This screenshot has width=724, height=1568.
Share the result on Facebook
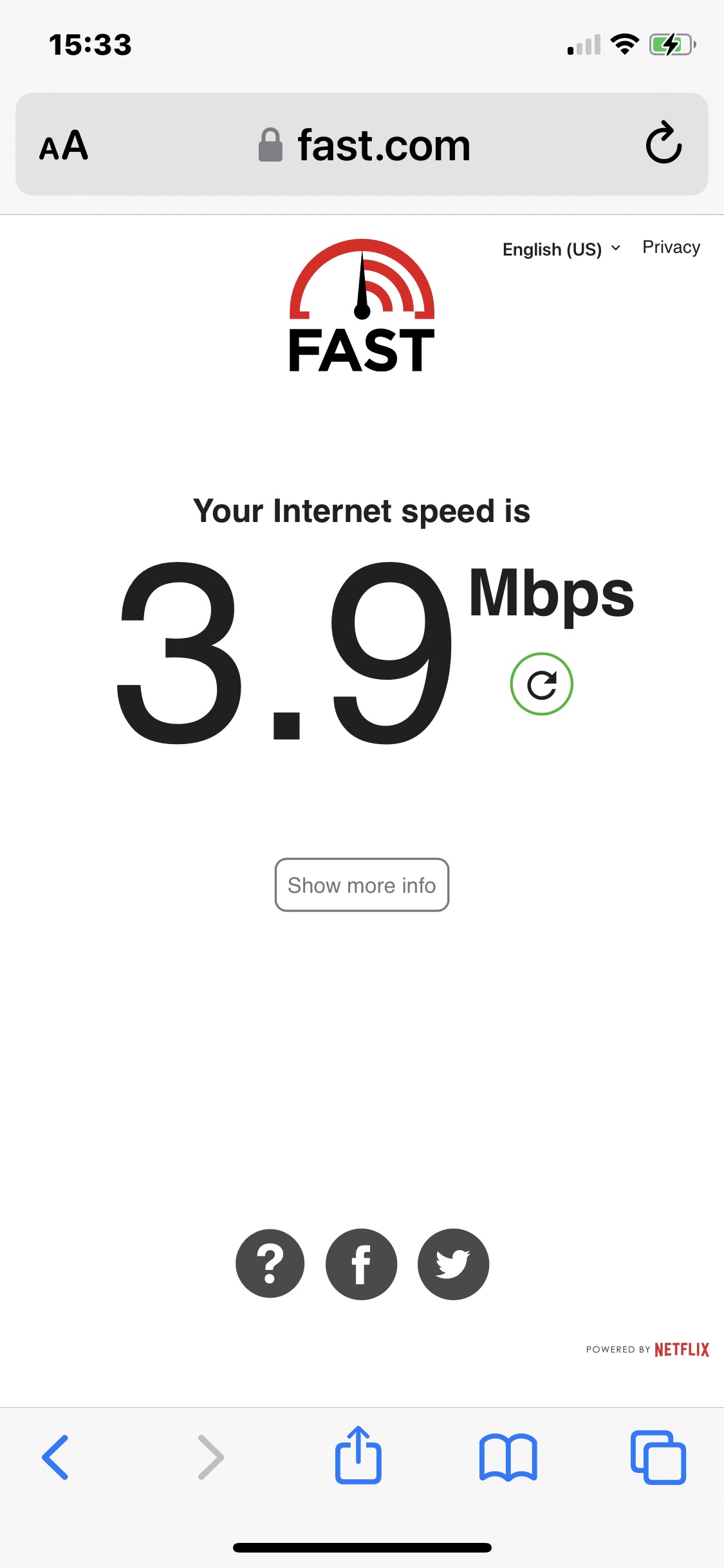(361, 1264)
